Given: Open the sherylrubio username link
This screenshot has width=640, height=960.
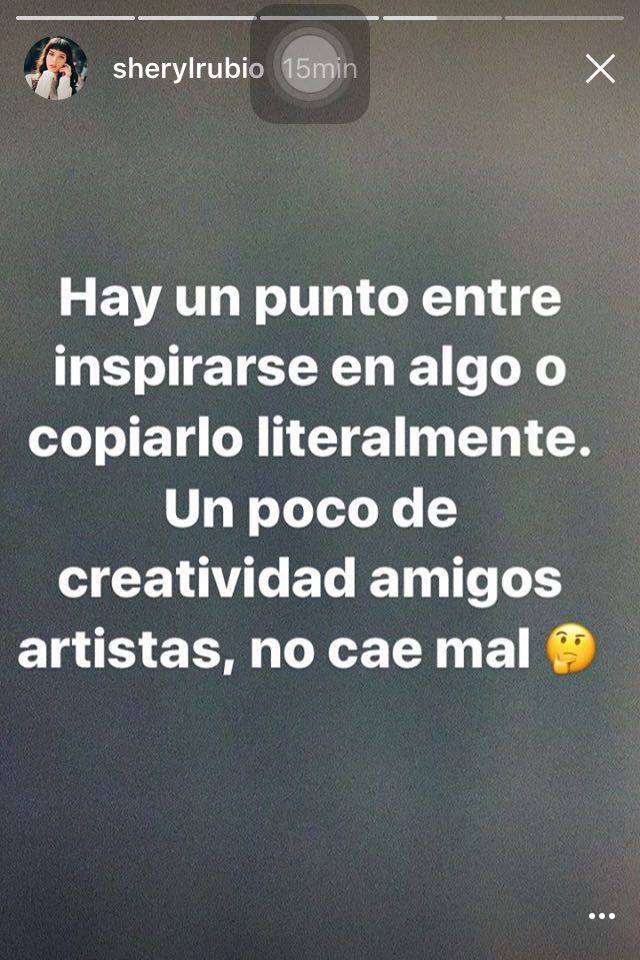Looking at the screenshot, I should pyautogui.click(x=188, y=70).
